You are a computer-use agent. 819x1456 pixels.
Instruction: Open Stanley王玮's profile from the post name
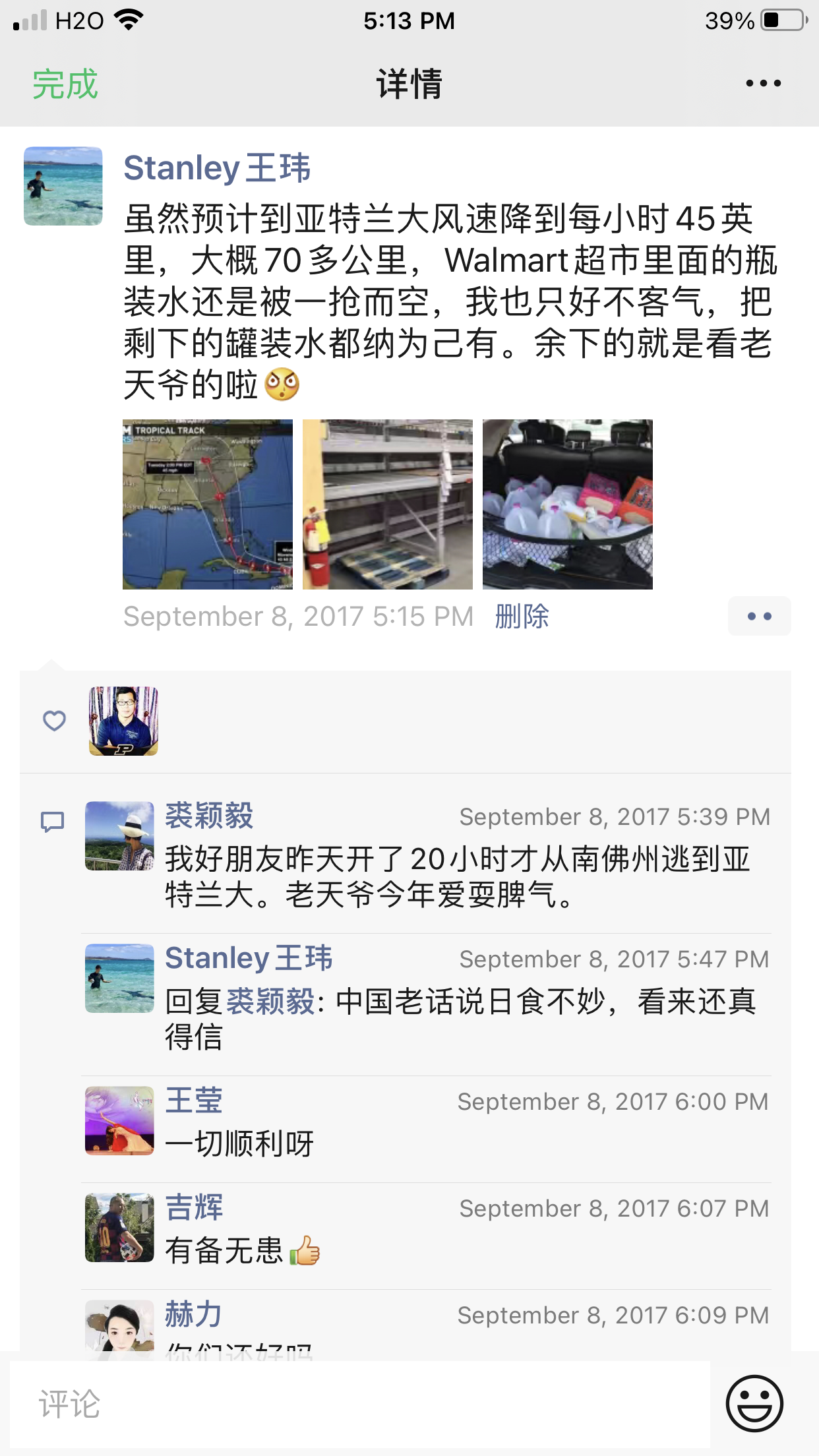216,167
